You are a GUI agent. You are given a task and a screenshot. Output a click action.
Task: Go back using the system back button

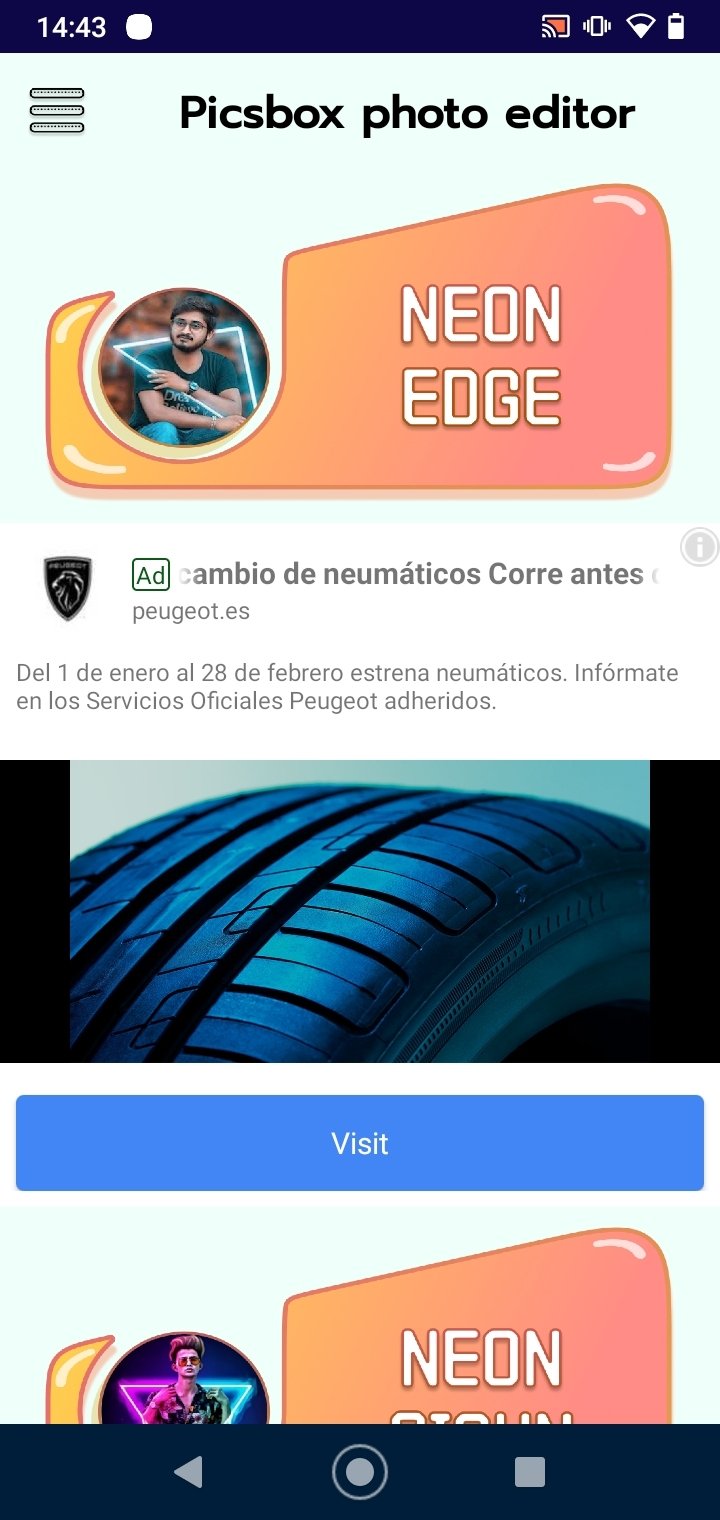coord(188,1471)
